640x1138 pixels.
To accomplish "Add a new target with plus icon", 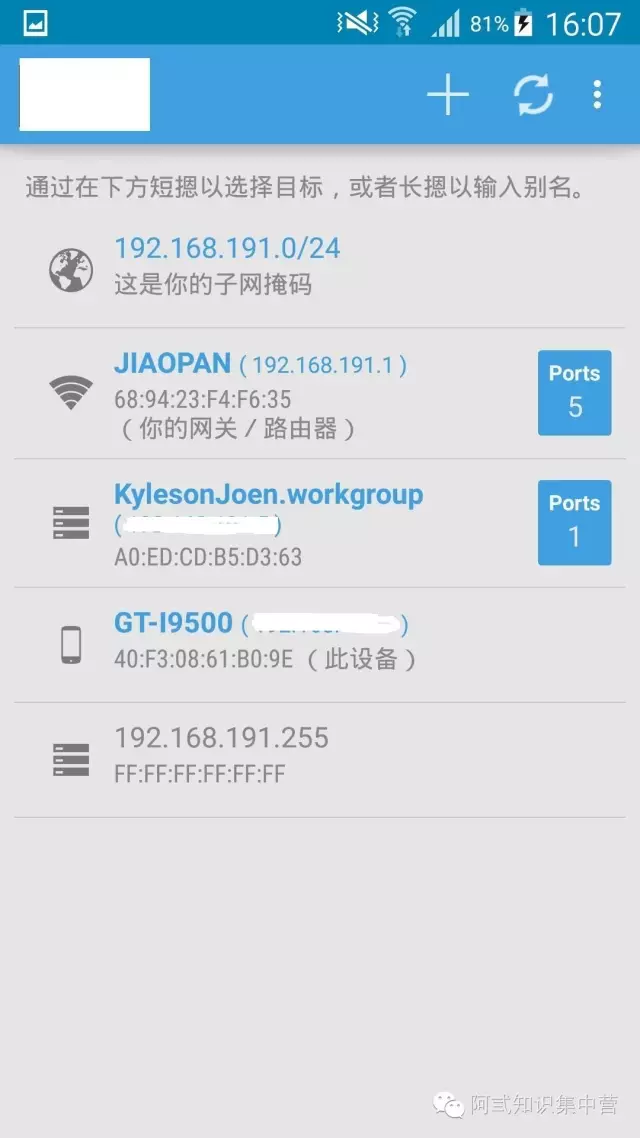I will pos(448,94).
